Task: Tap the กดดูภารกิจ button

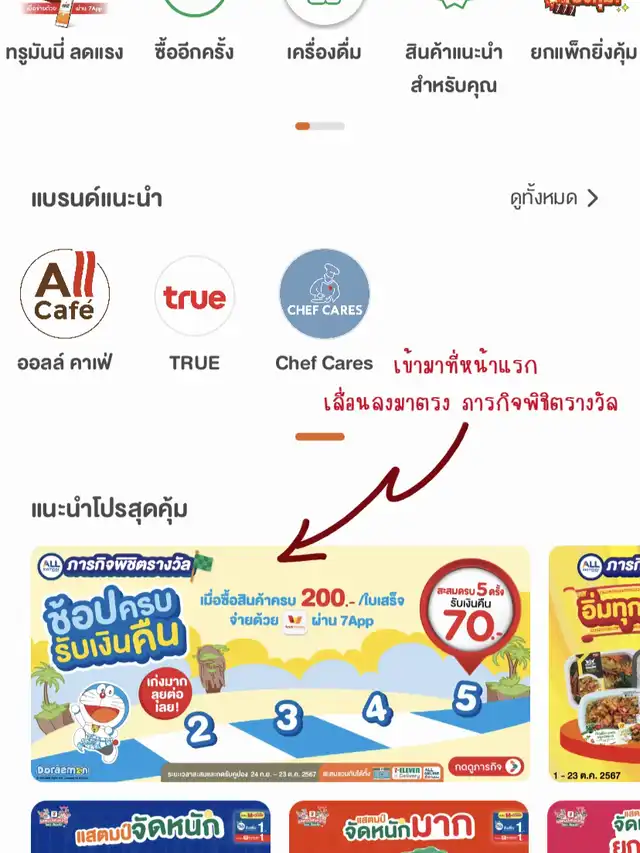Action: [486, 766]
